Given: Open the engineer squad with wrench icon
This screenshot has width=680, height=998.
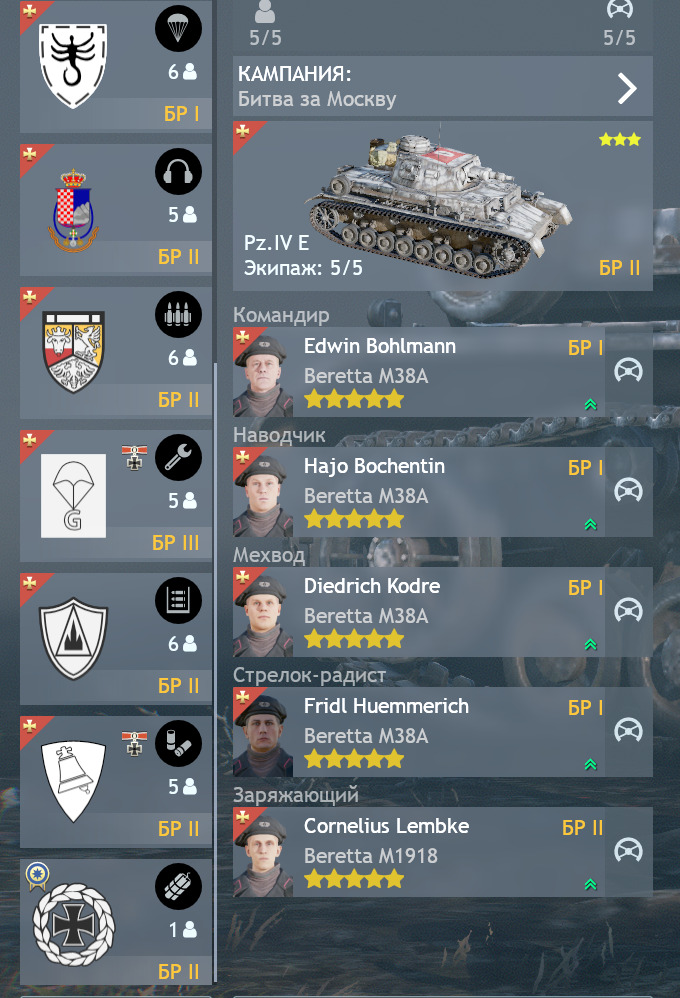Looking at the screenshot, I should 116,496.
